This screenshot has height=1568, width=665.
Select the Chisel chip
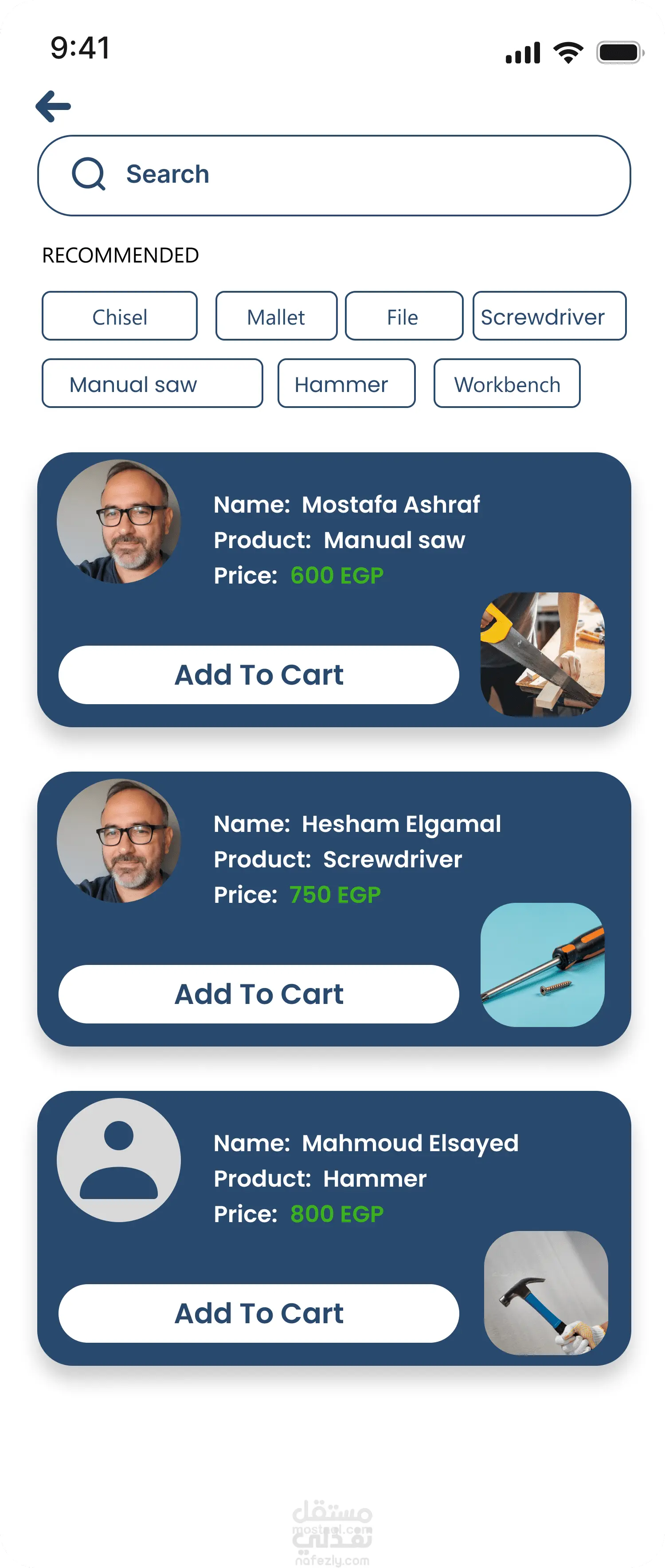(119, 316)
